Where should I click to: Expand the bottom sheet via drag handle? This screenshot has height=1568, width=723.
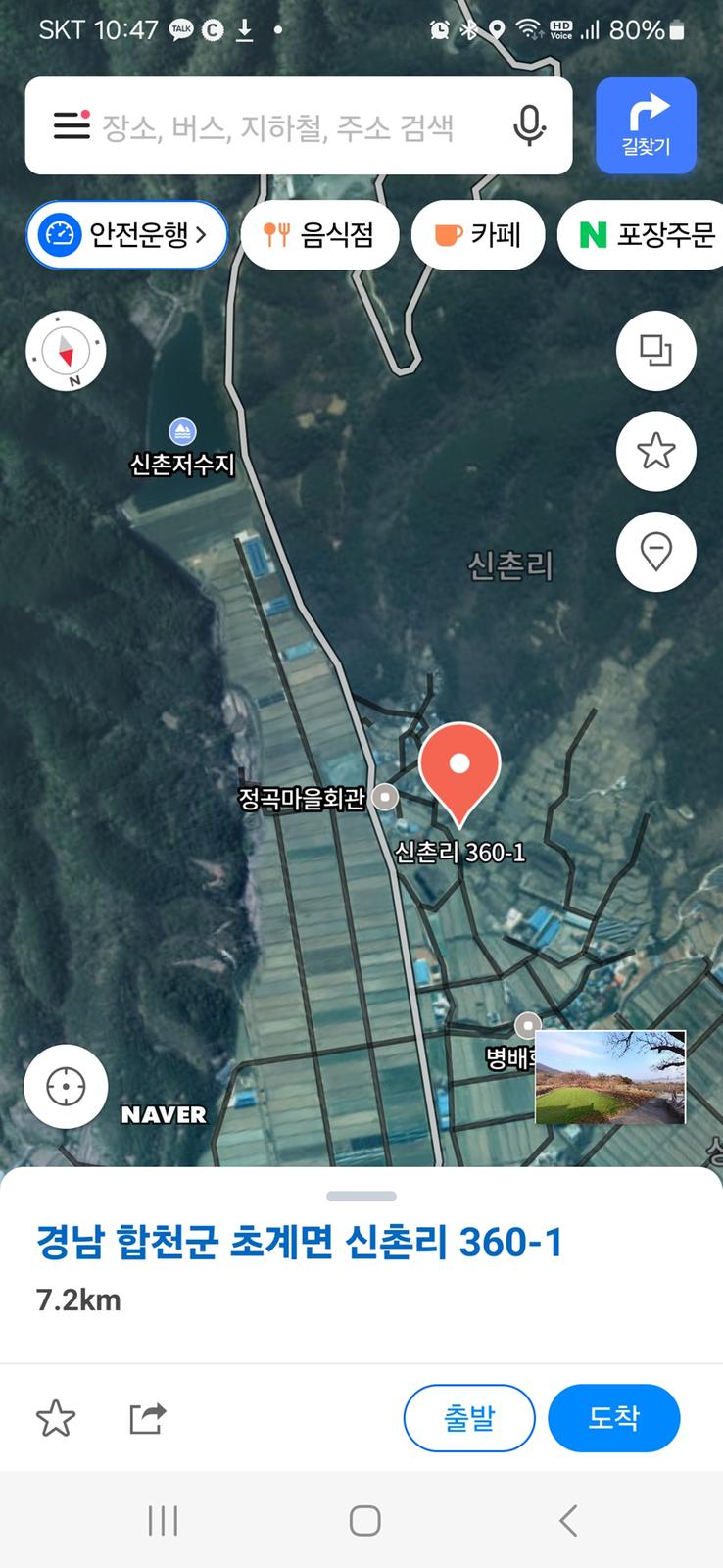361,1196
